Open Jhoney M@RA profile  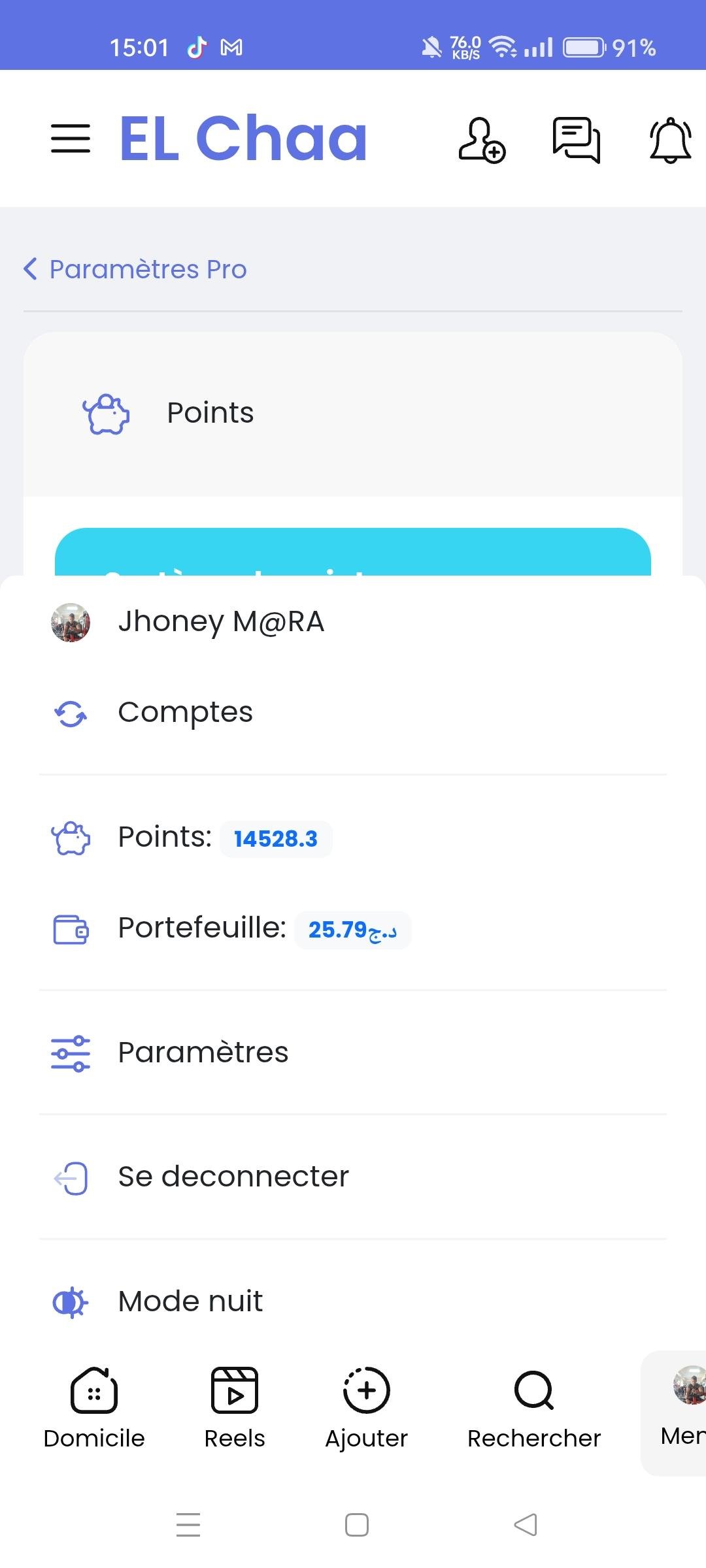tap(221, 621)
